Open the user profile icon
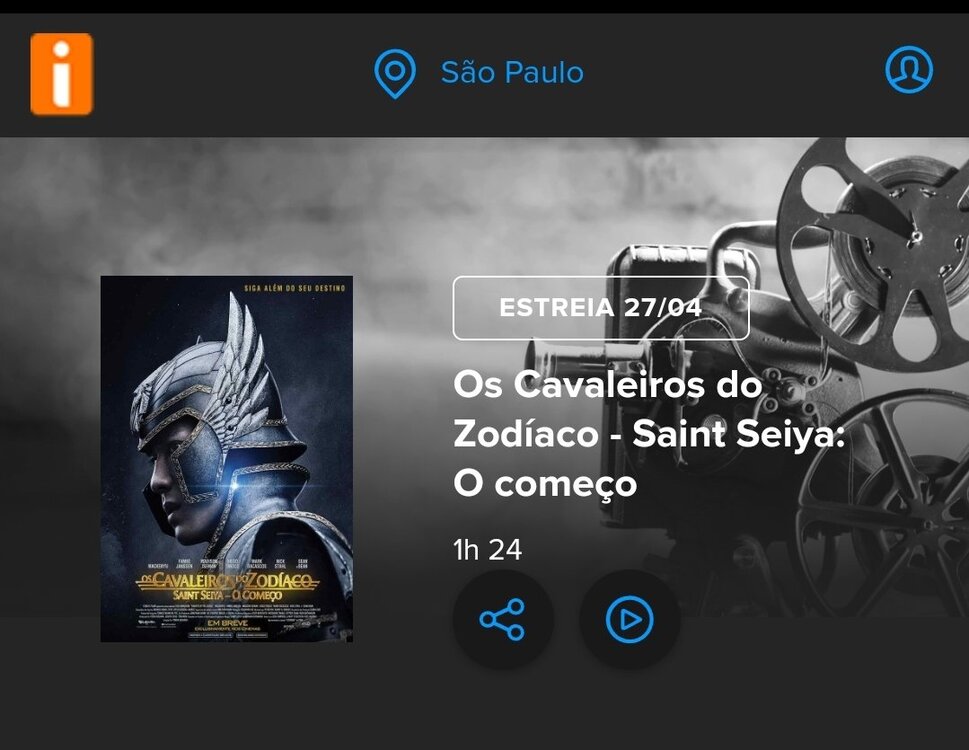This screenshot has height=750, width=969. (908, 70)
